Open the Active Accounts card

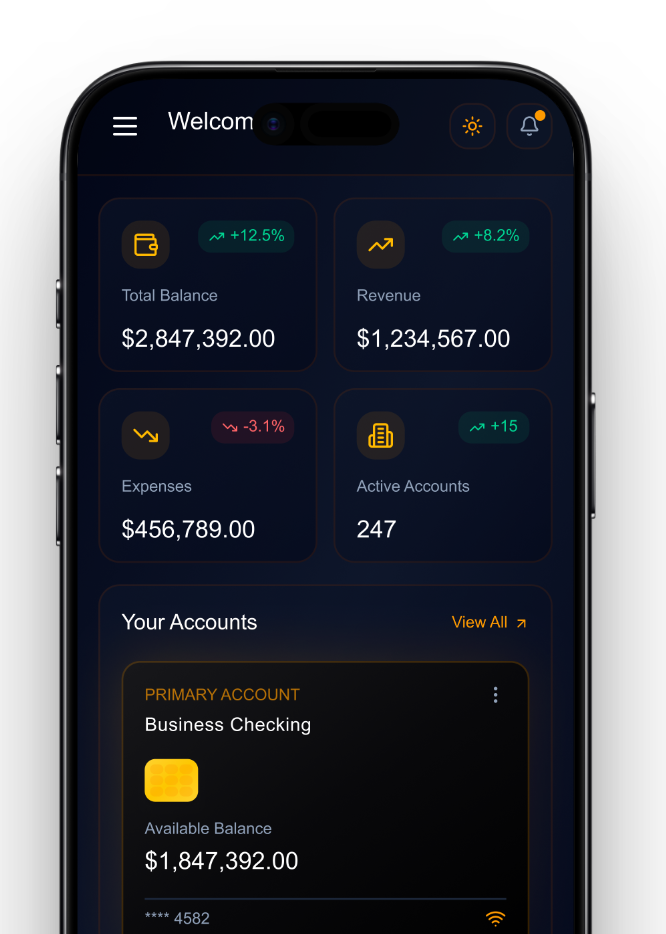[x=442, y=476]
